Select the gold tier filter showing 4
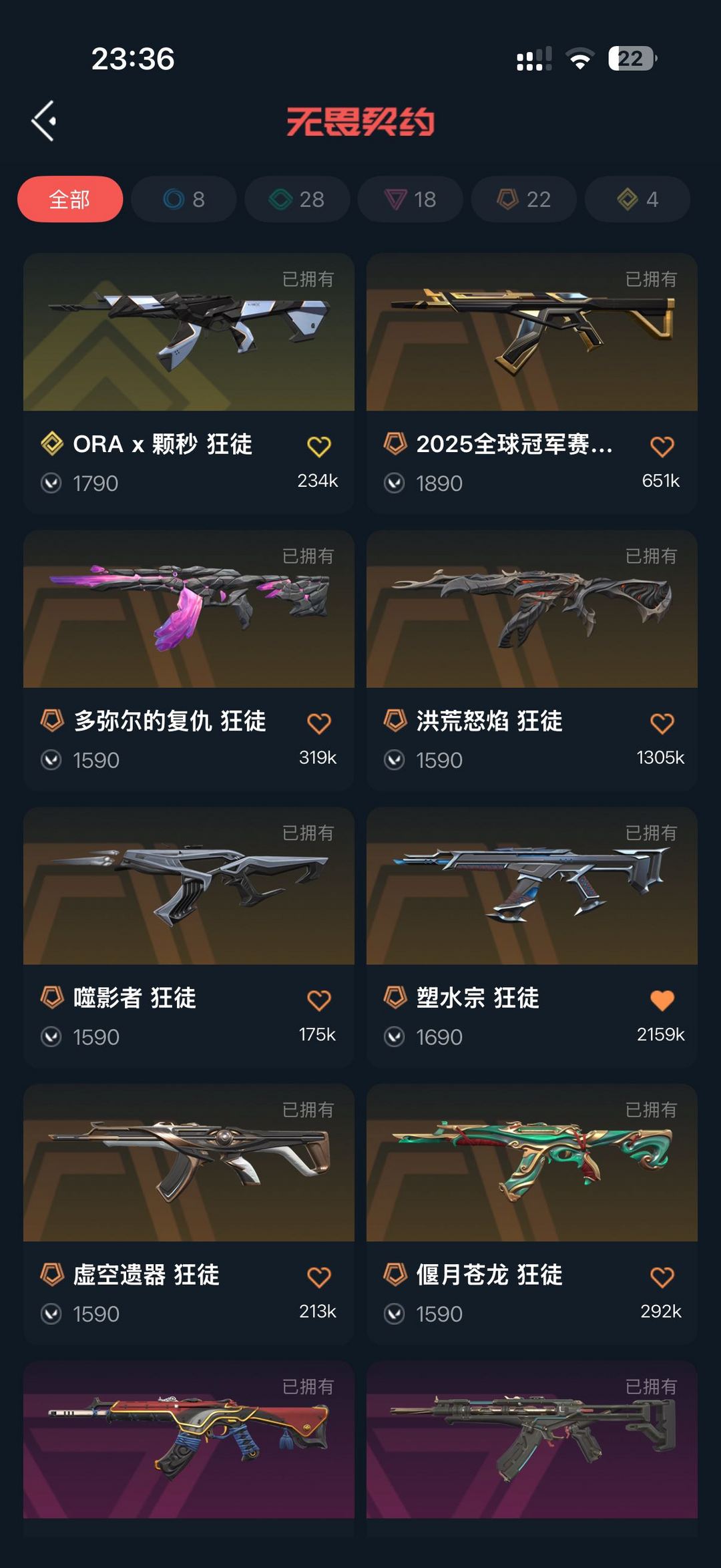721x1568 pixels. click(x=637, y=199)
